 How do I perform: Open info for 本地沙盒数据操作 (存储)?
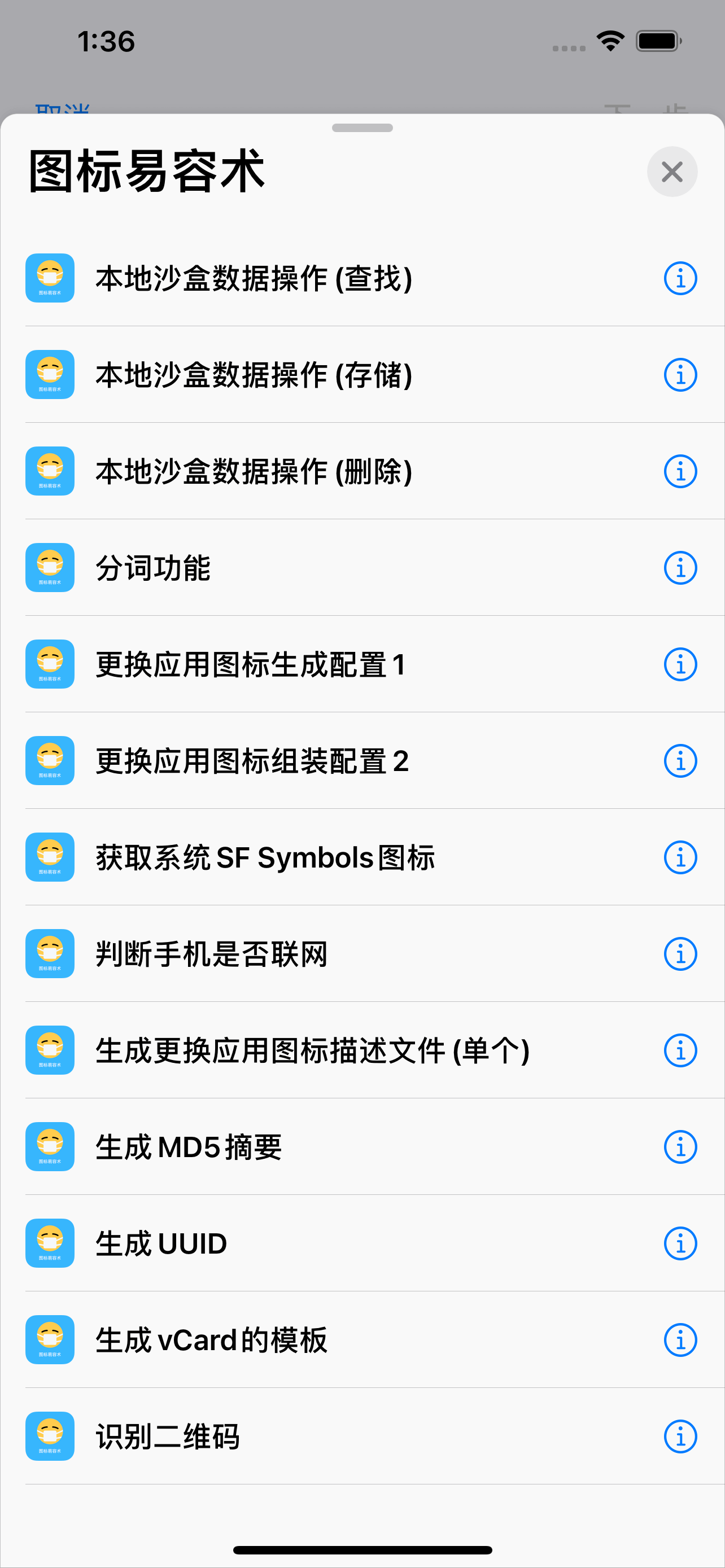click(679, 375)
